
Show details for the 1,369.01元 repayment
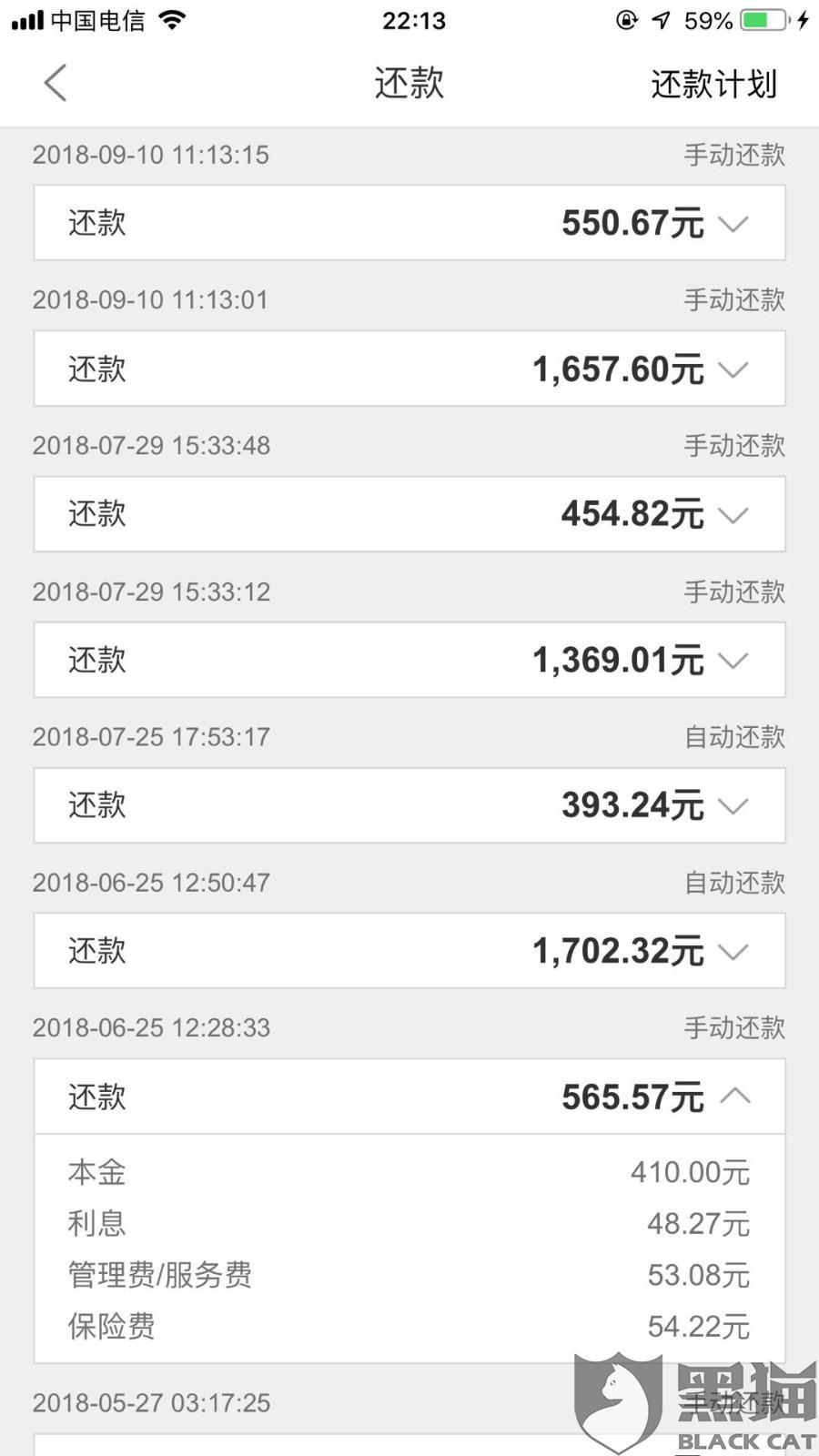(409, 660)
